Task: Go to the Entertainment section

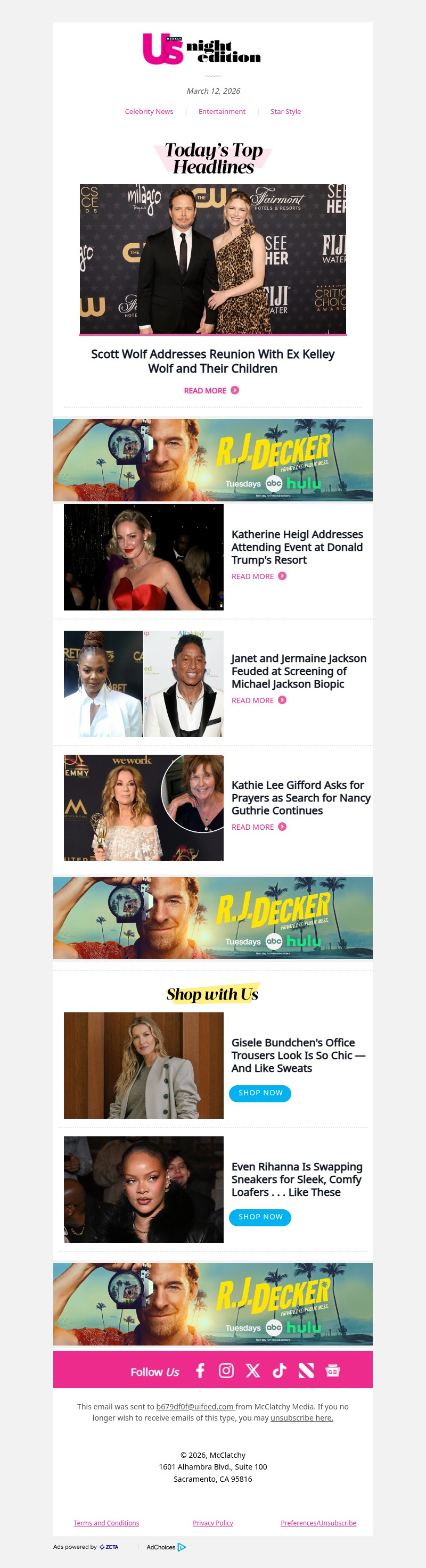Action: pyautogui.click(x=222, y=111)
